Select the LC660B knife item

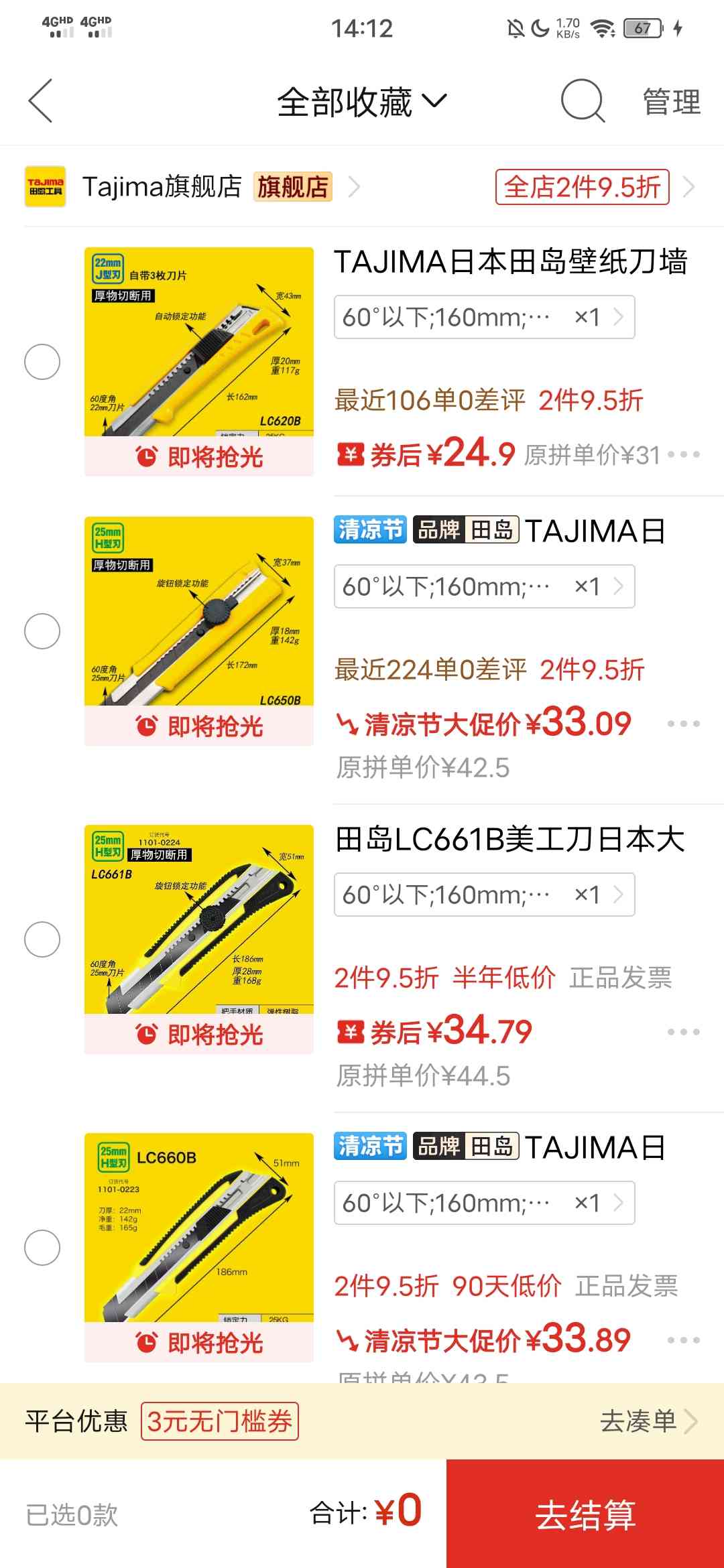point(42,1248)
